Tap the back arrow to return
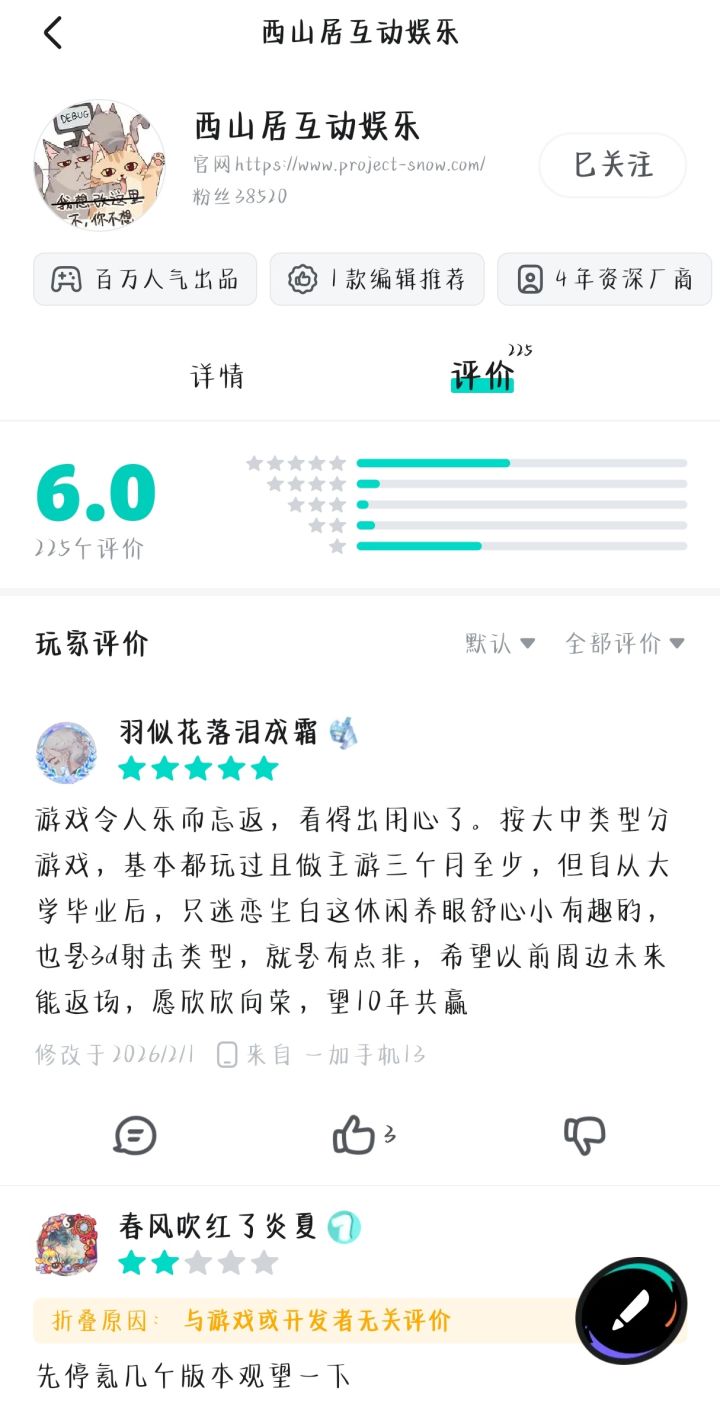The width and height of the screenshot is (720, 1401). point(52,33)
